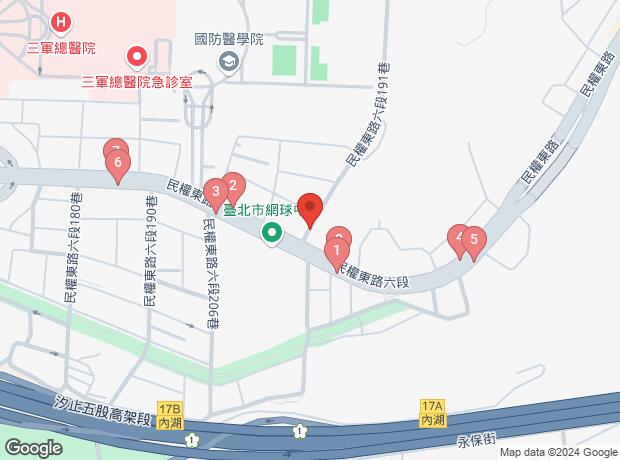The height and width of the screenshot is (460, 620).
Task: Tap red map marker number 1
Action: click(x=337, y=250)
